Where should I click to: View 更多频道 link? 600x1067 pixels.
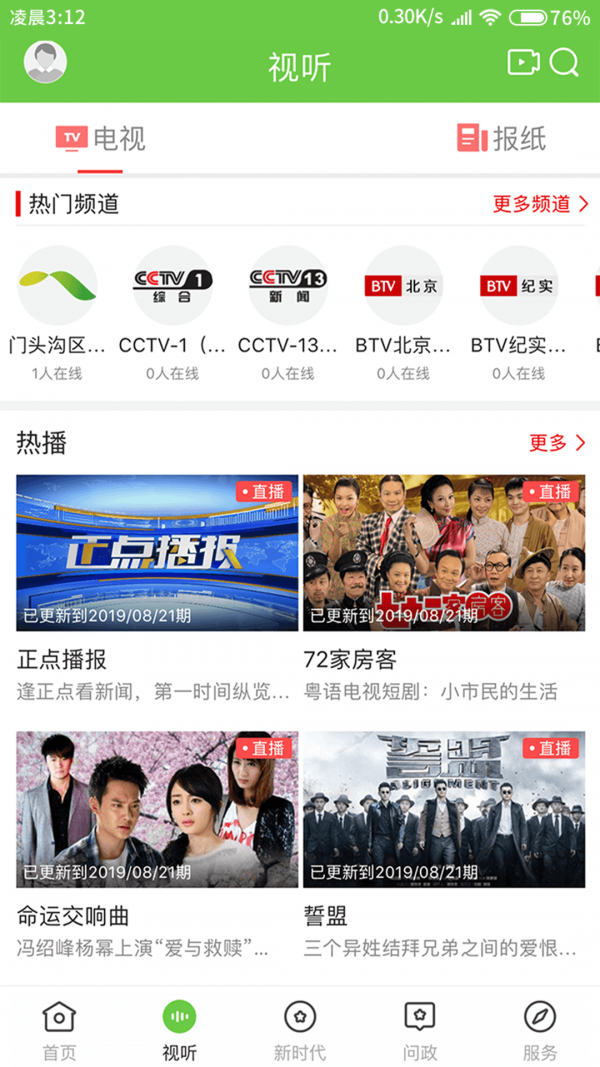(540, 204)
